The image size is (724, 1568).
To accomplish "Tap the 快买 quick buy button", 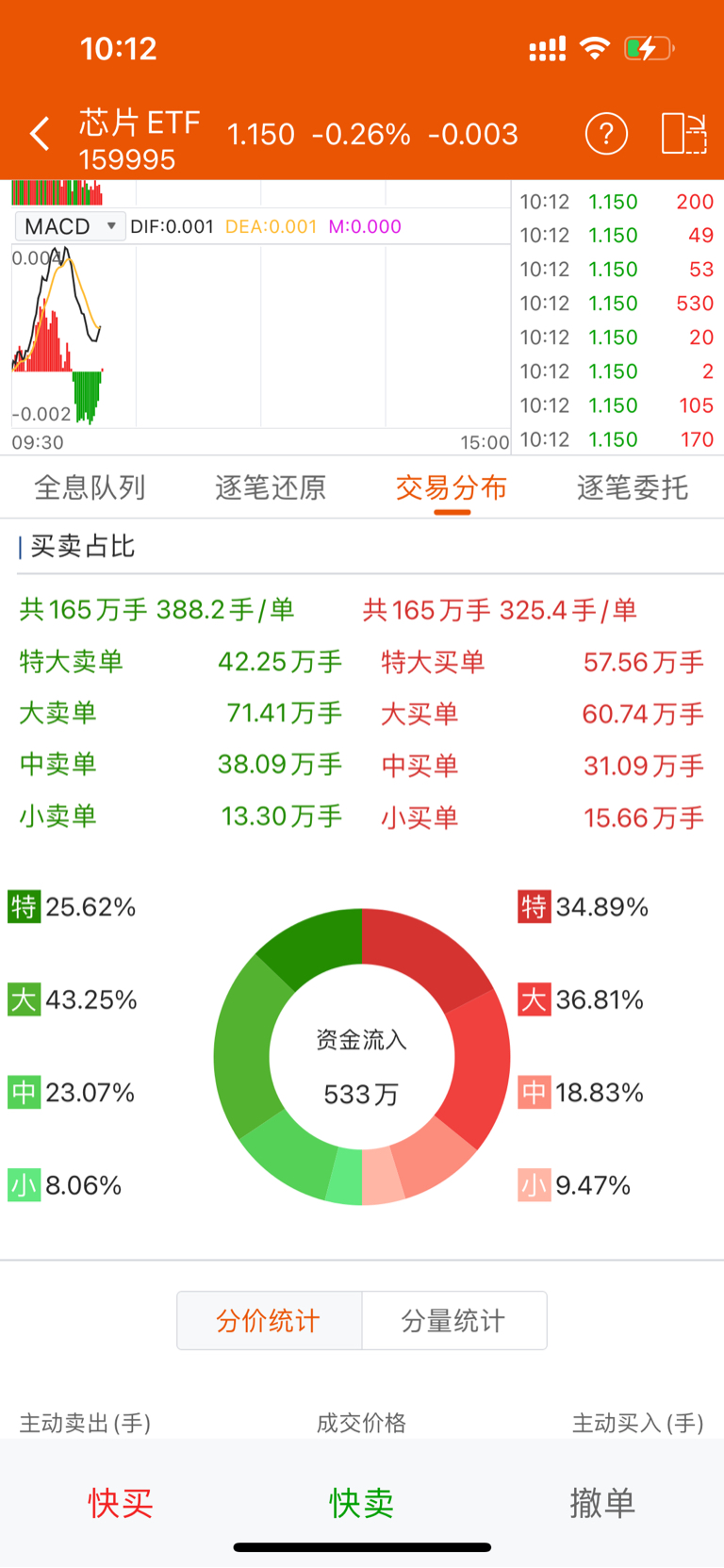I will point(121,1503).
